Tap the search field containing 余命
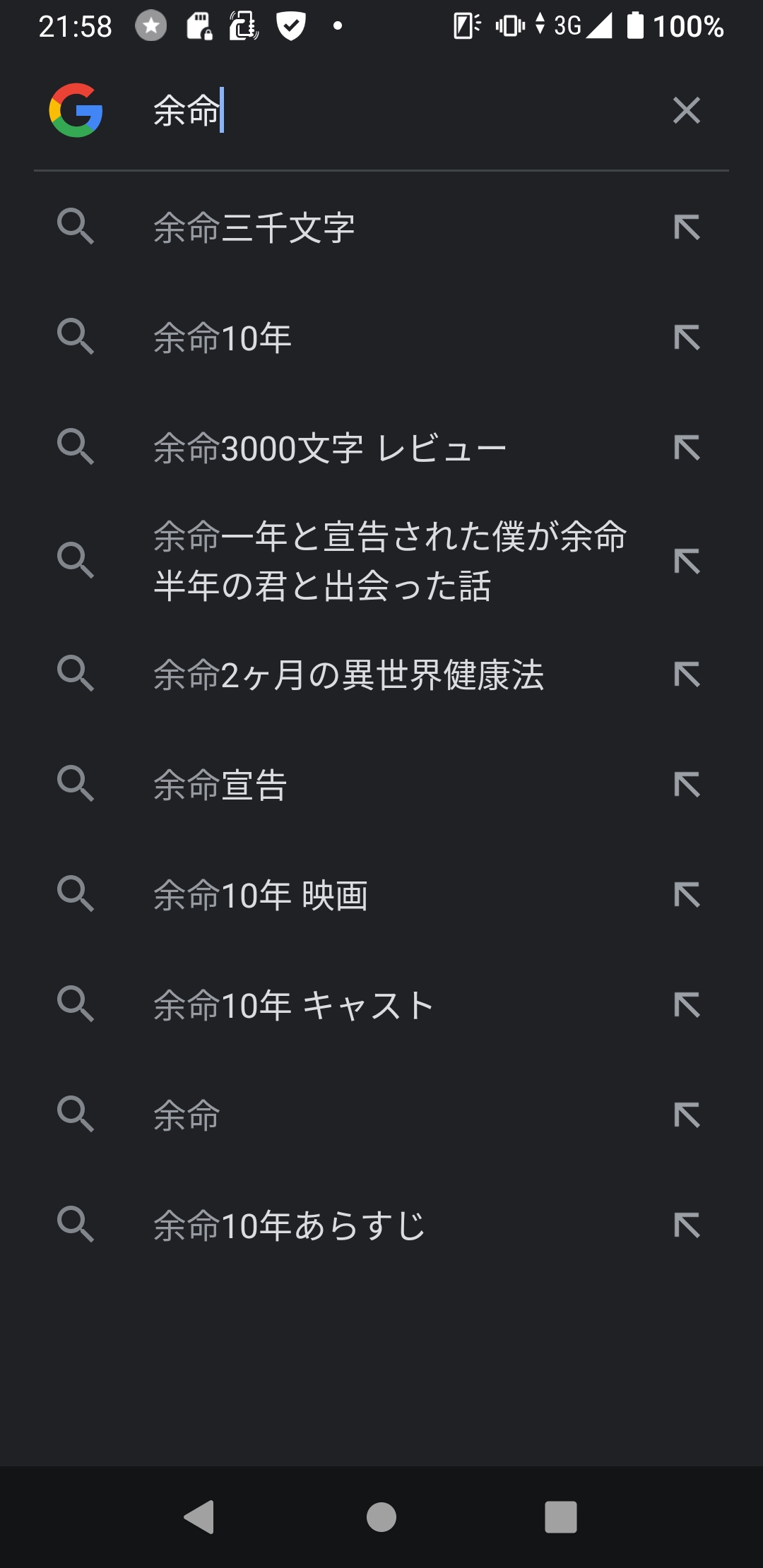This screenshot has width=763, height=1568. [396, 110]
